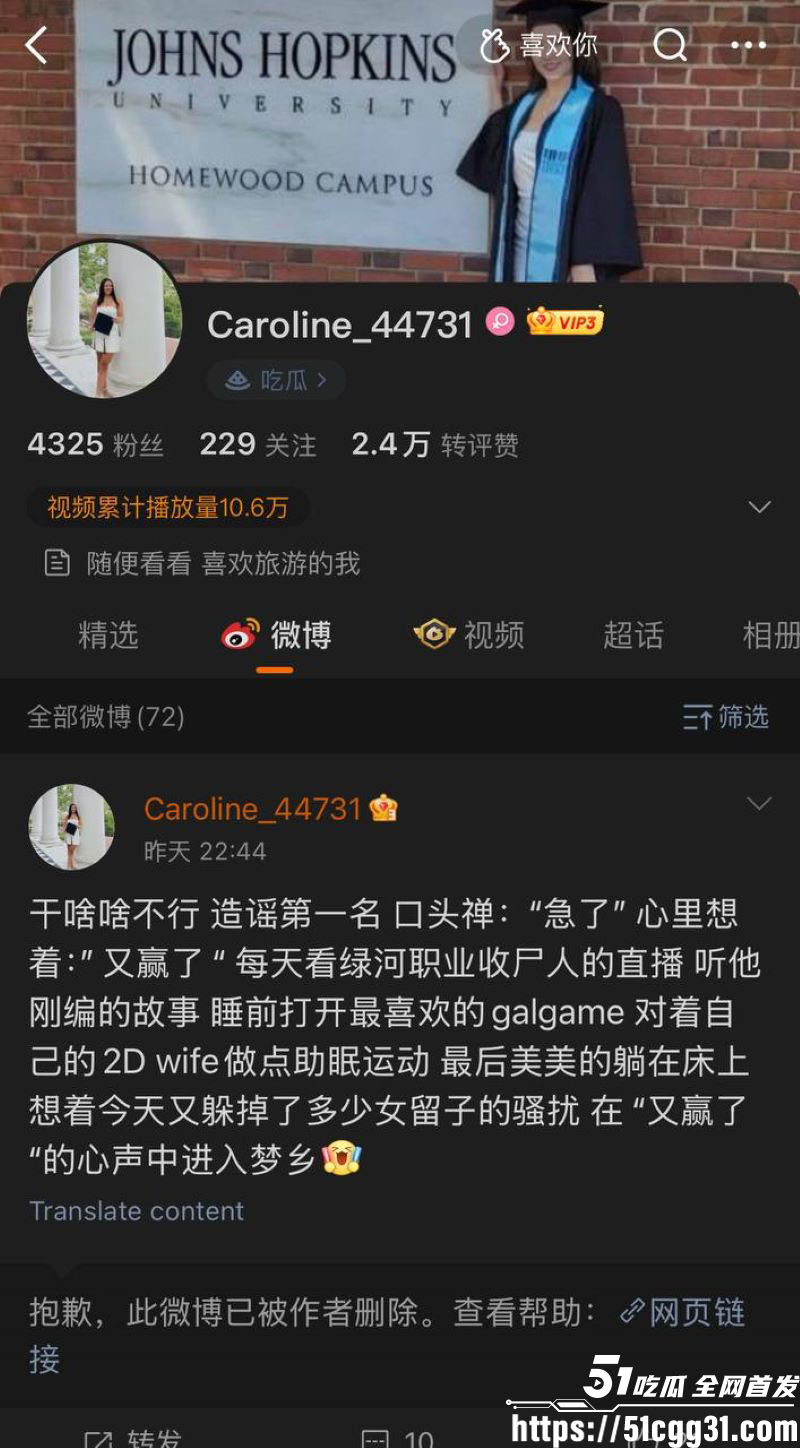800x1448 pixels.
Task: View the 229 关注 following list
Action: pos(258,445)
